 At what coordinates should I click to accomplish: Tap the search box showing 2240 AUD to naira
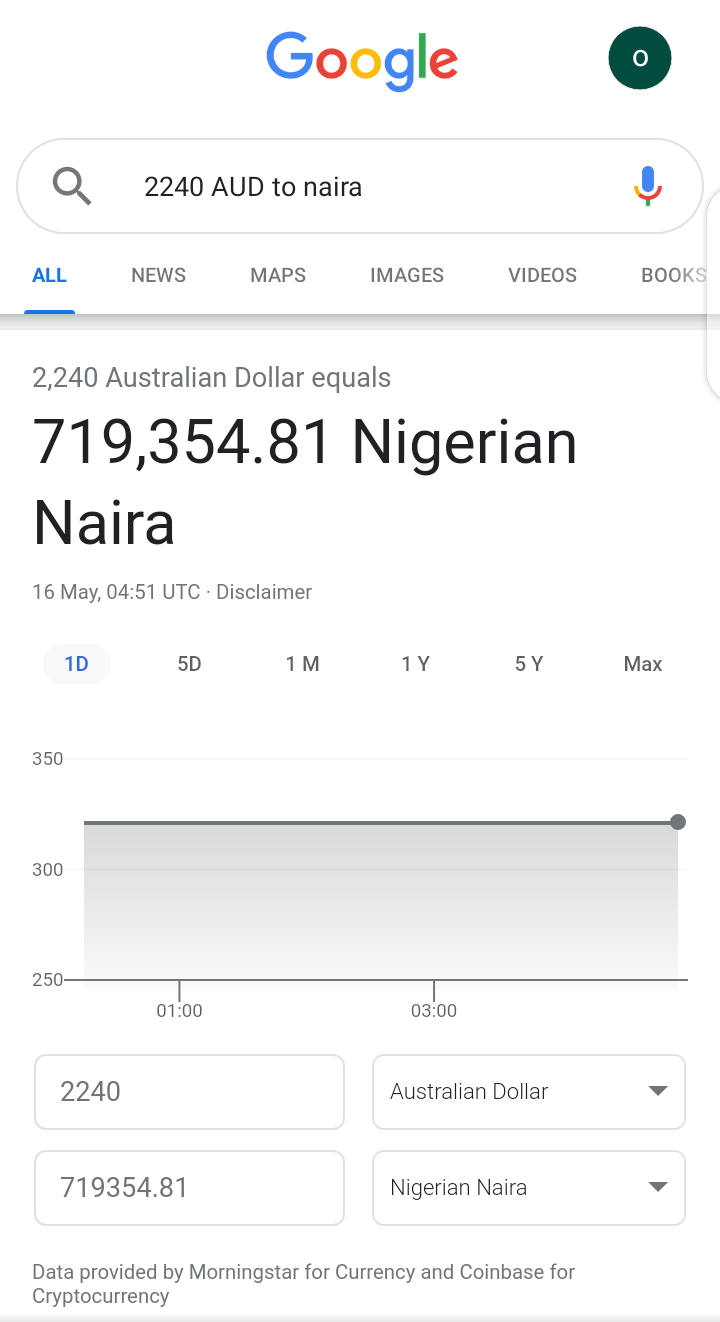tap(360, 186)
